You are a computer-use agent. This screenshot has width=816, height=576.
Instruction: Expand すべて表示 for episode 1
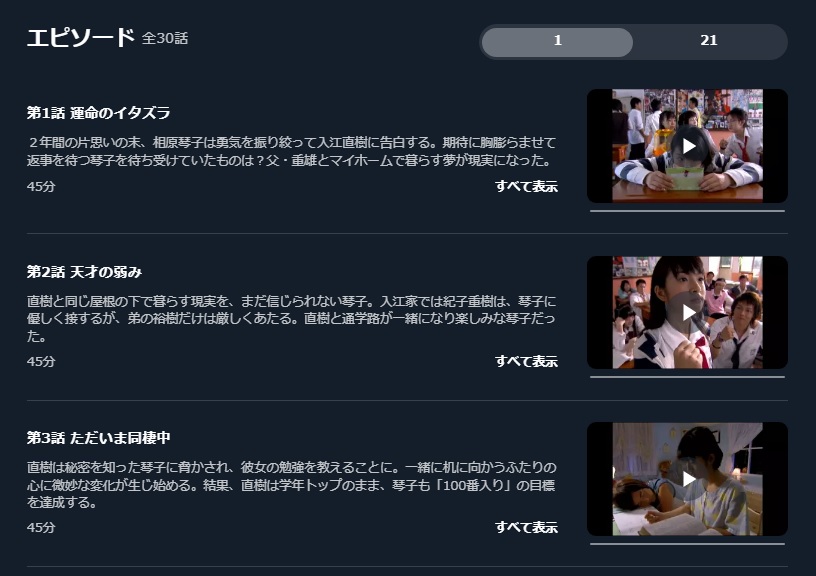tap(526, 186)
